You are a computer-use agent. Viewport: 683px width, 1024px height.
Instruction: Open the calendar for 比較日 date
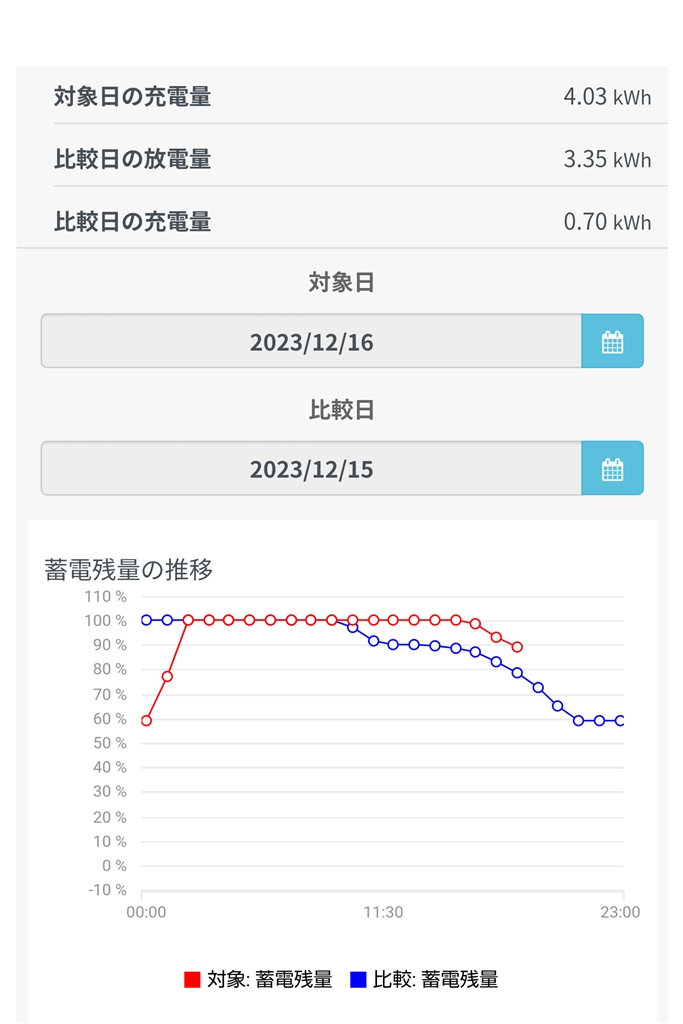point(612,469)
